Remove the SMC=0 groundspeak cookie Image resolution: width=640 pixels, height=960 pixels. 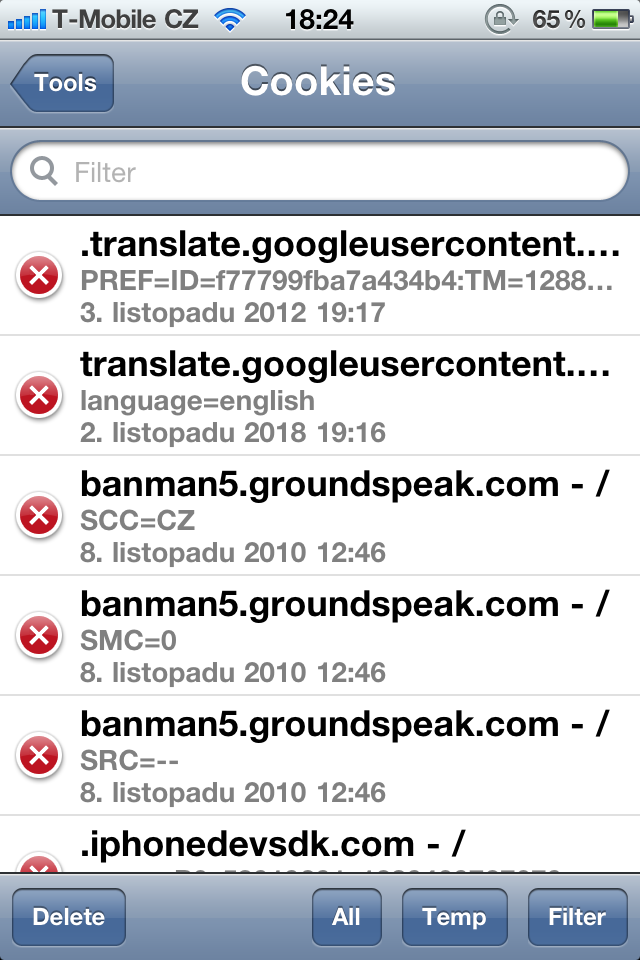pyautogui.click(x=38, y=636)
